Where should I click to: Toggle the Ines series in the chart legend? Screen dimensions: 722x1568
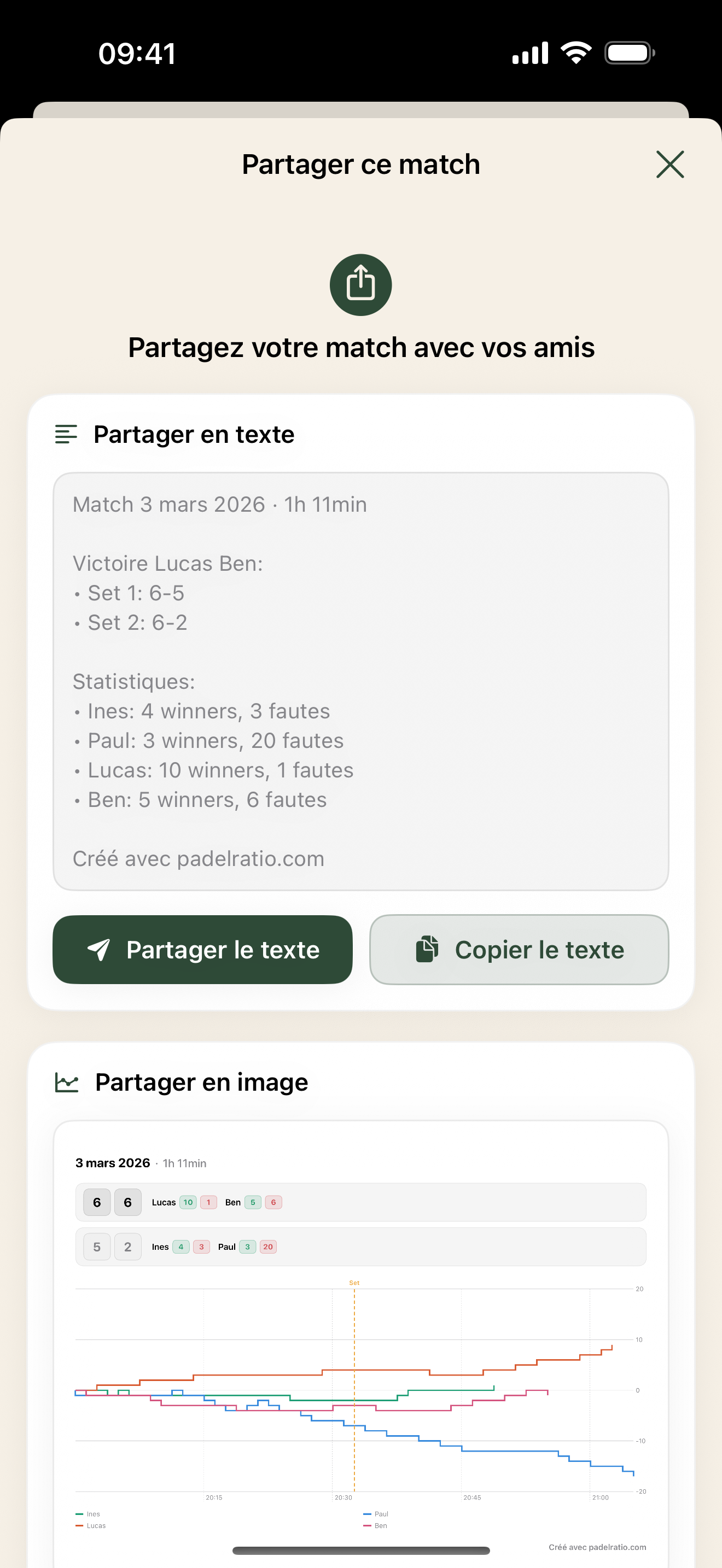click(x=89, y=1513)
